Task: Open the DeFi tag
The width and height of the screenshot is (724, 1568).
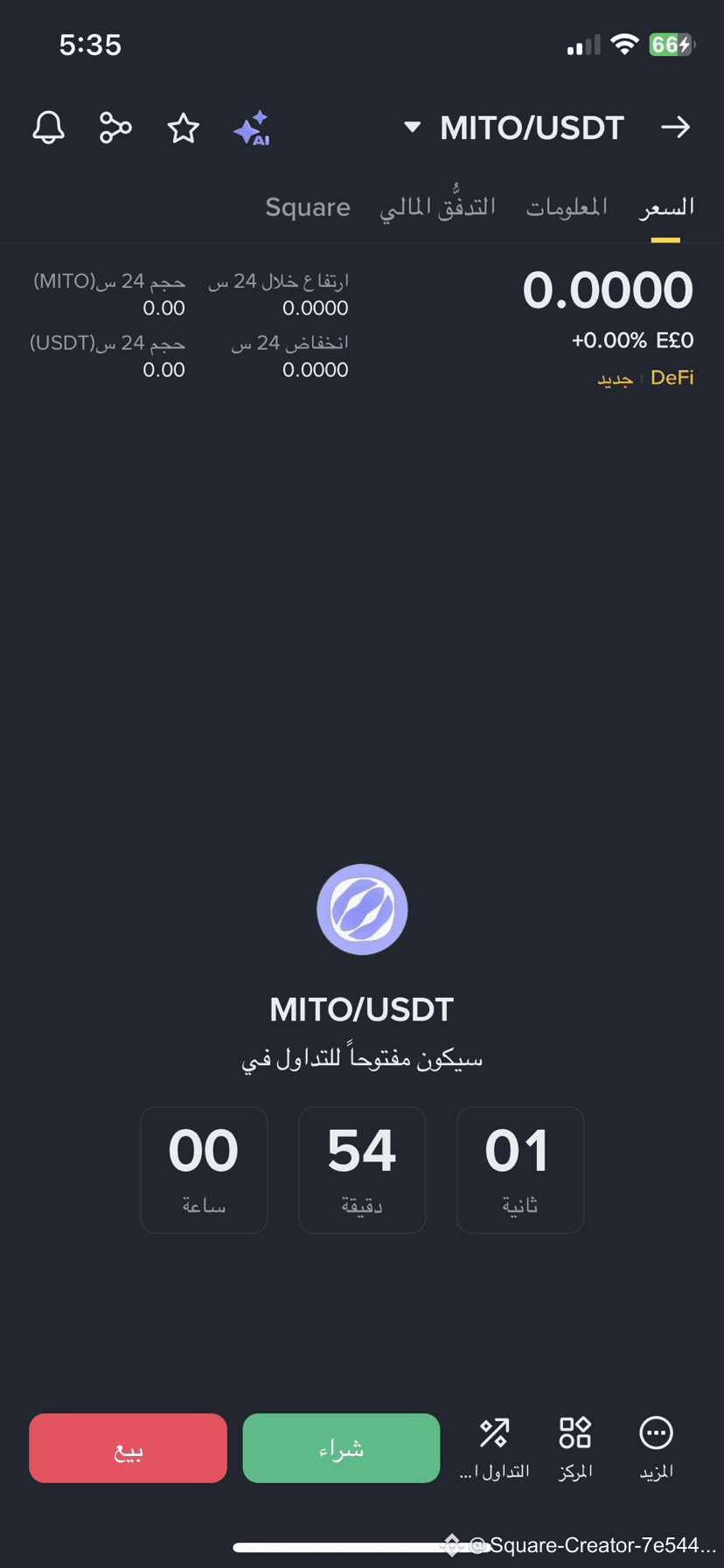Action: pyautogui.click(x=672, y=378)
